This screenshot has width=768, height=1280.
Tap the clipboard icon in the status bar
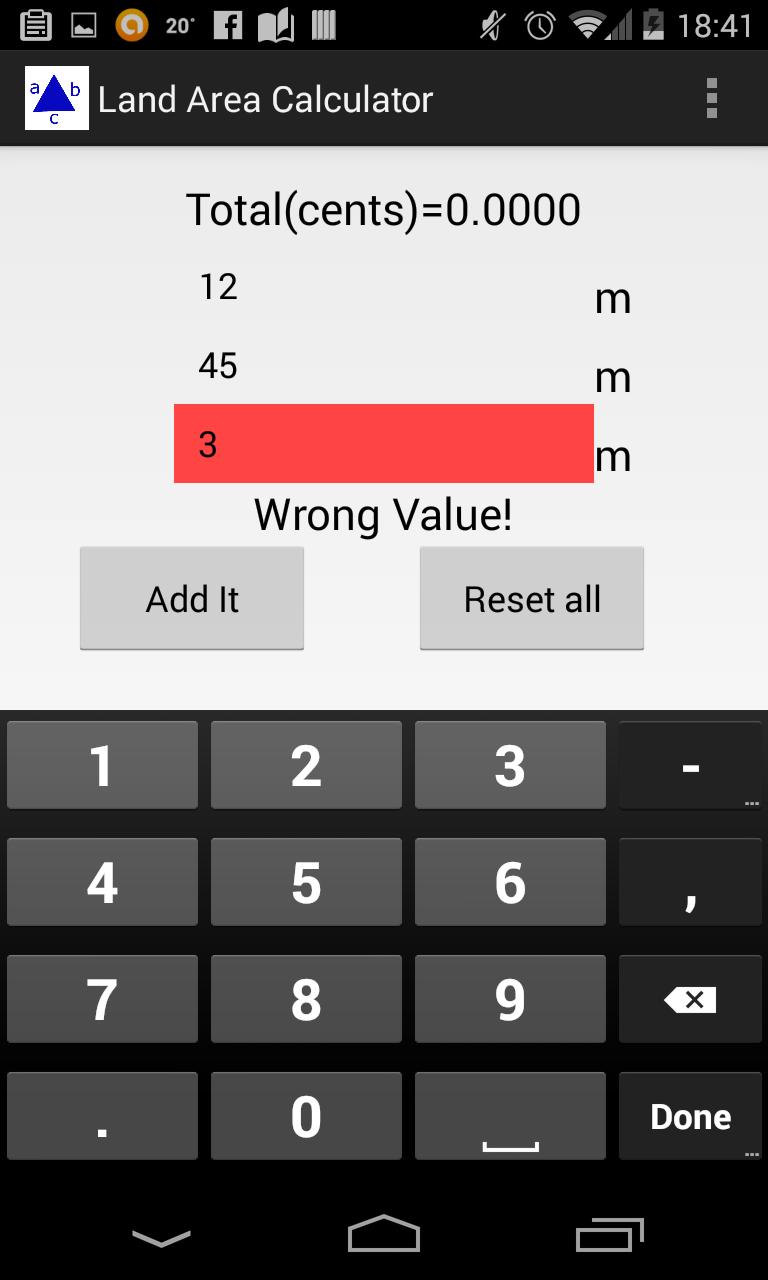coord(38,24)
